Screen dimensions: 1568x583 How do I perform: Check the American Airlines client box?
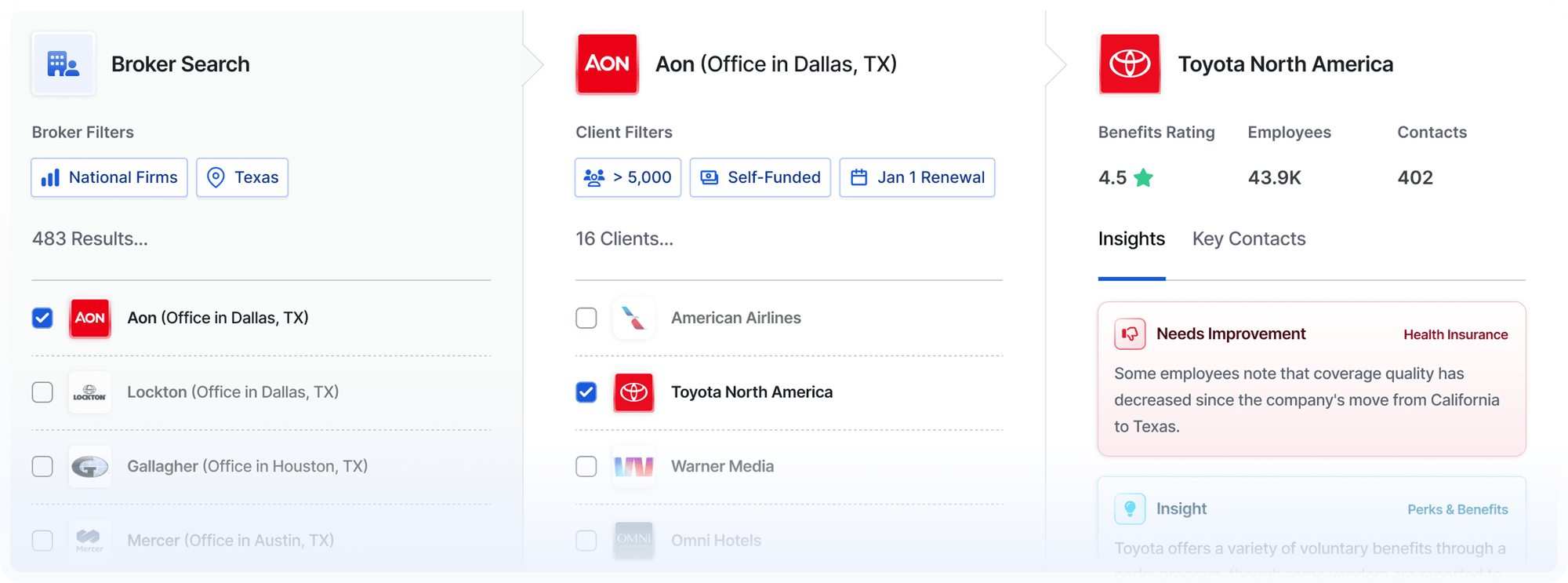coord(586,318)
